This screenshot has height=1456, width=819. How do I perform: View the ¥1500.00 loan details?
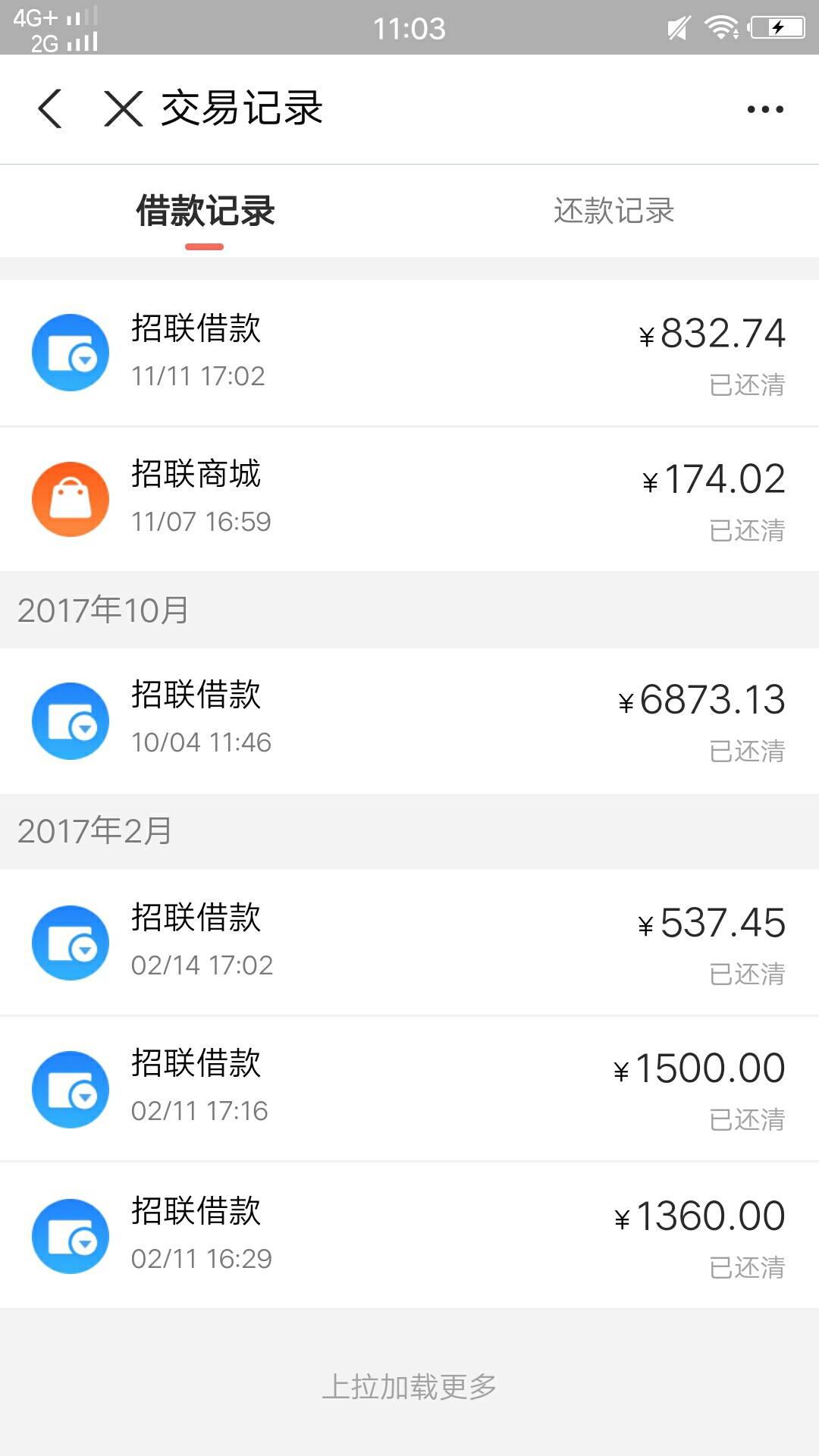(409, 1089)
